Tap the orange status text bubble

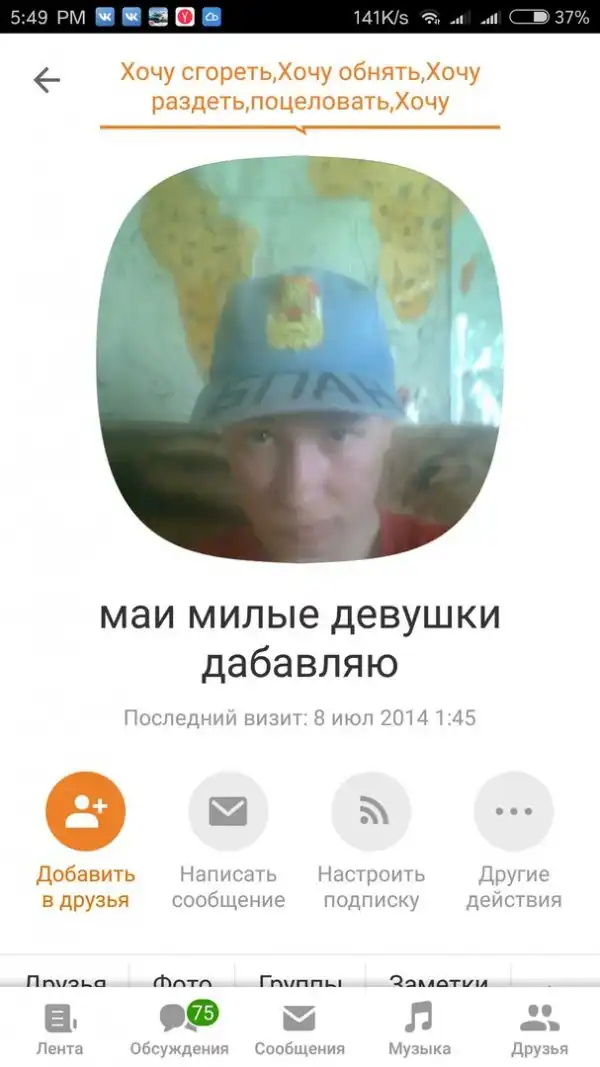tap(299, 87)
